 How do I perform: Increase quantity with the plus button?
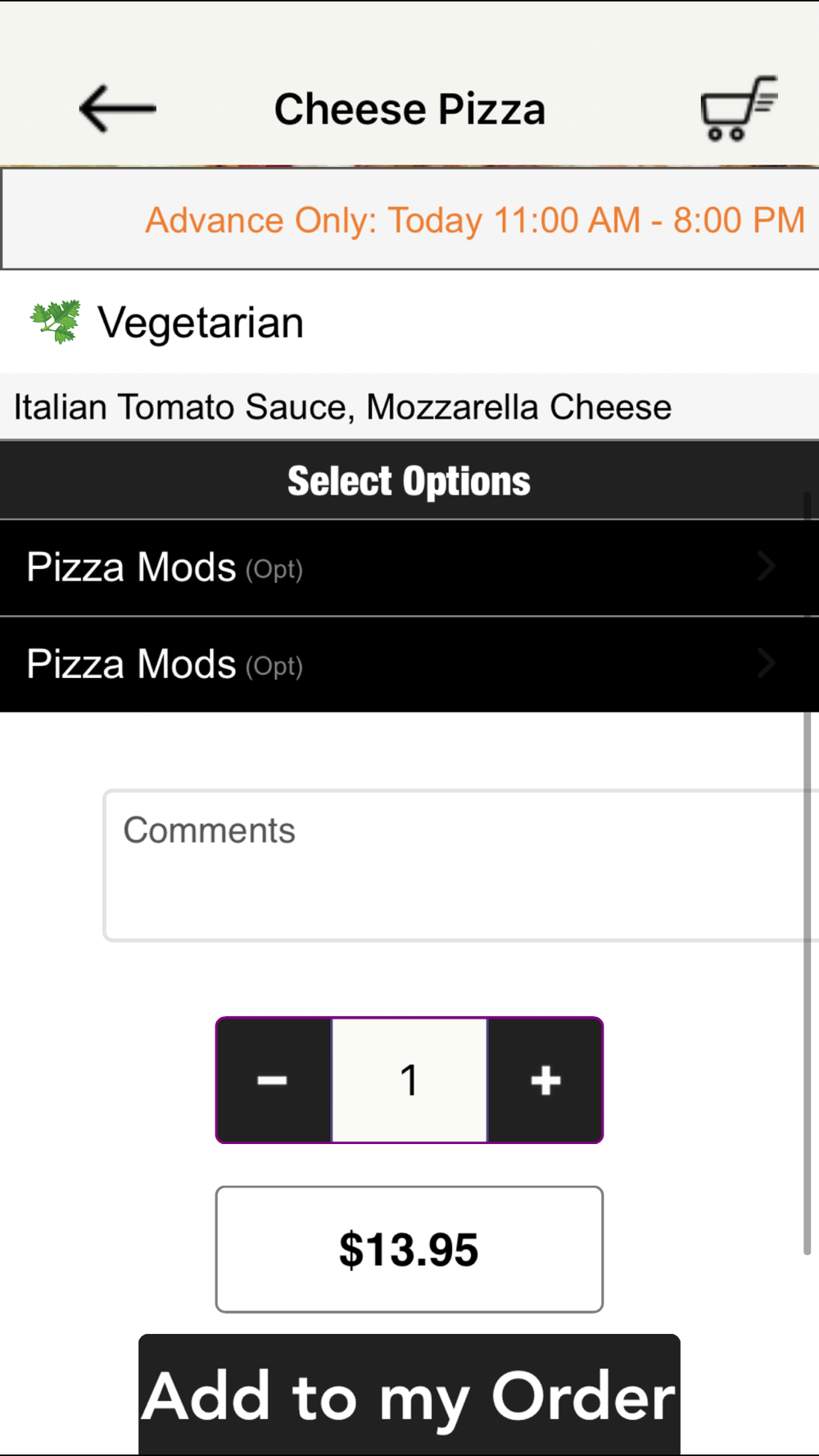pos(545,1080)
